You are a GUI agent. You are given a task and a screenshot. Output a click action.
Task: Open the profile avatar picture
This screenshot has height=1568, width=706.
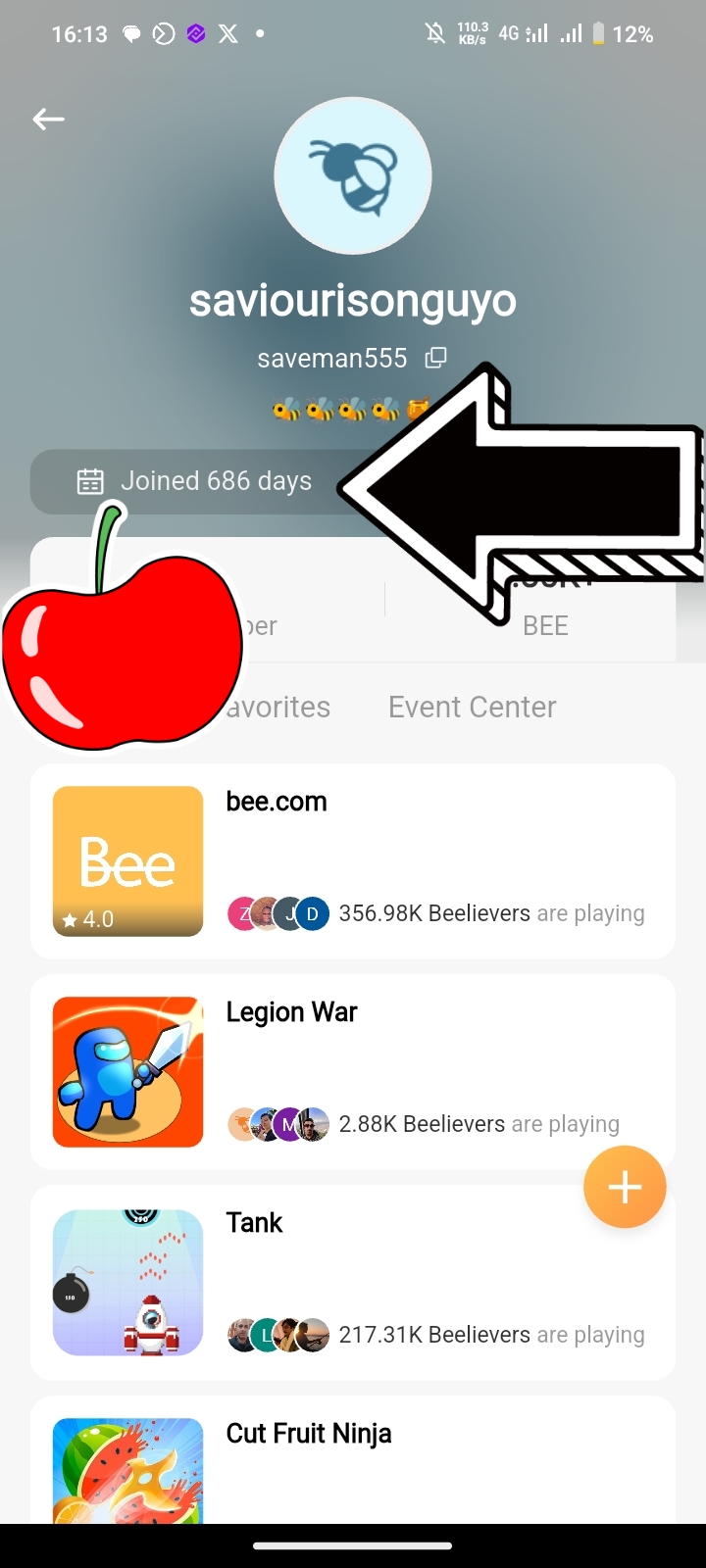[x=353, y=176]
